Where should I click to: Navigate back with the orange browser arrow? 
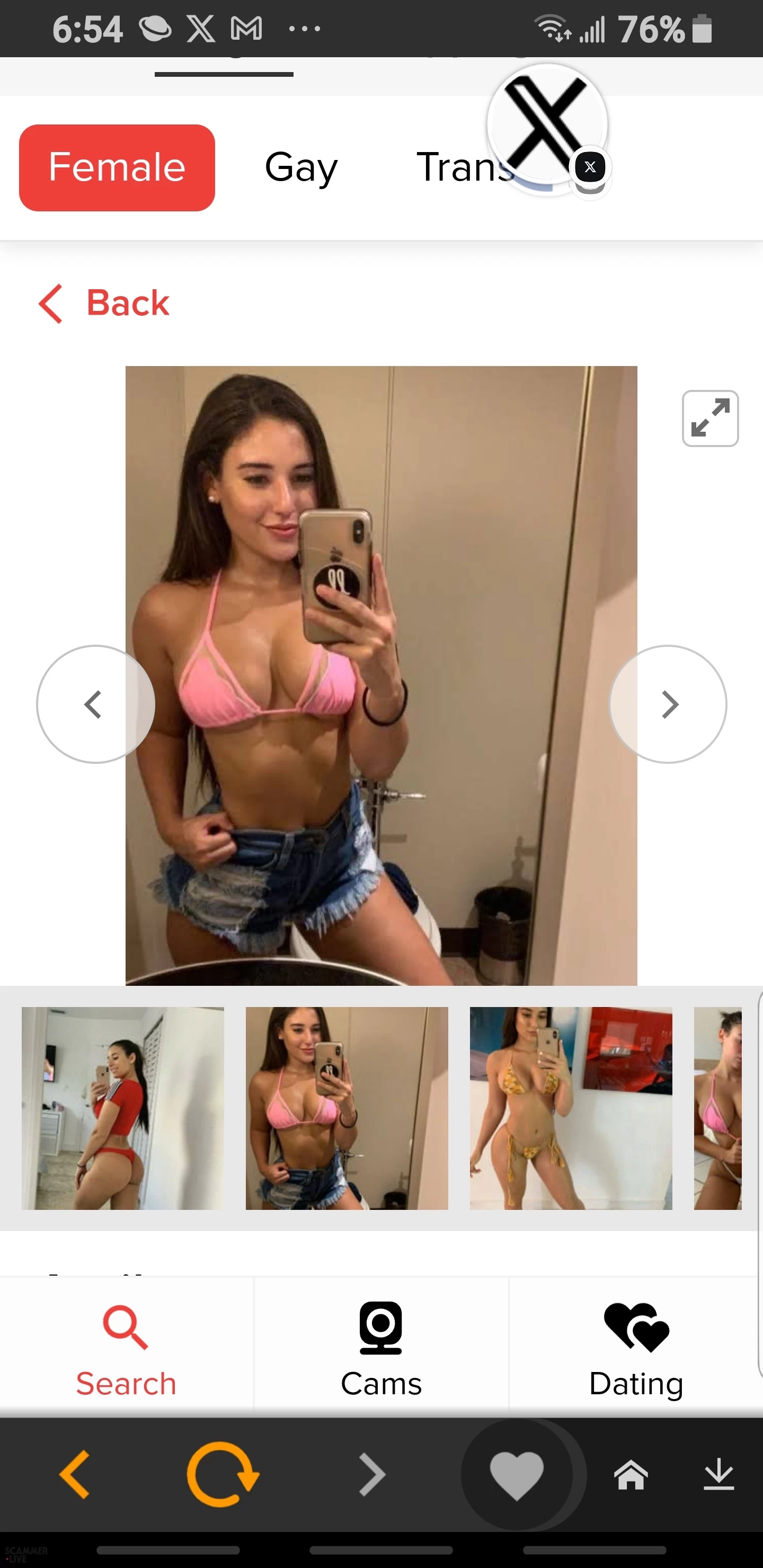coord(76,1474)
